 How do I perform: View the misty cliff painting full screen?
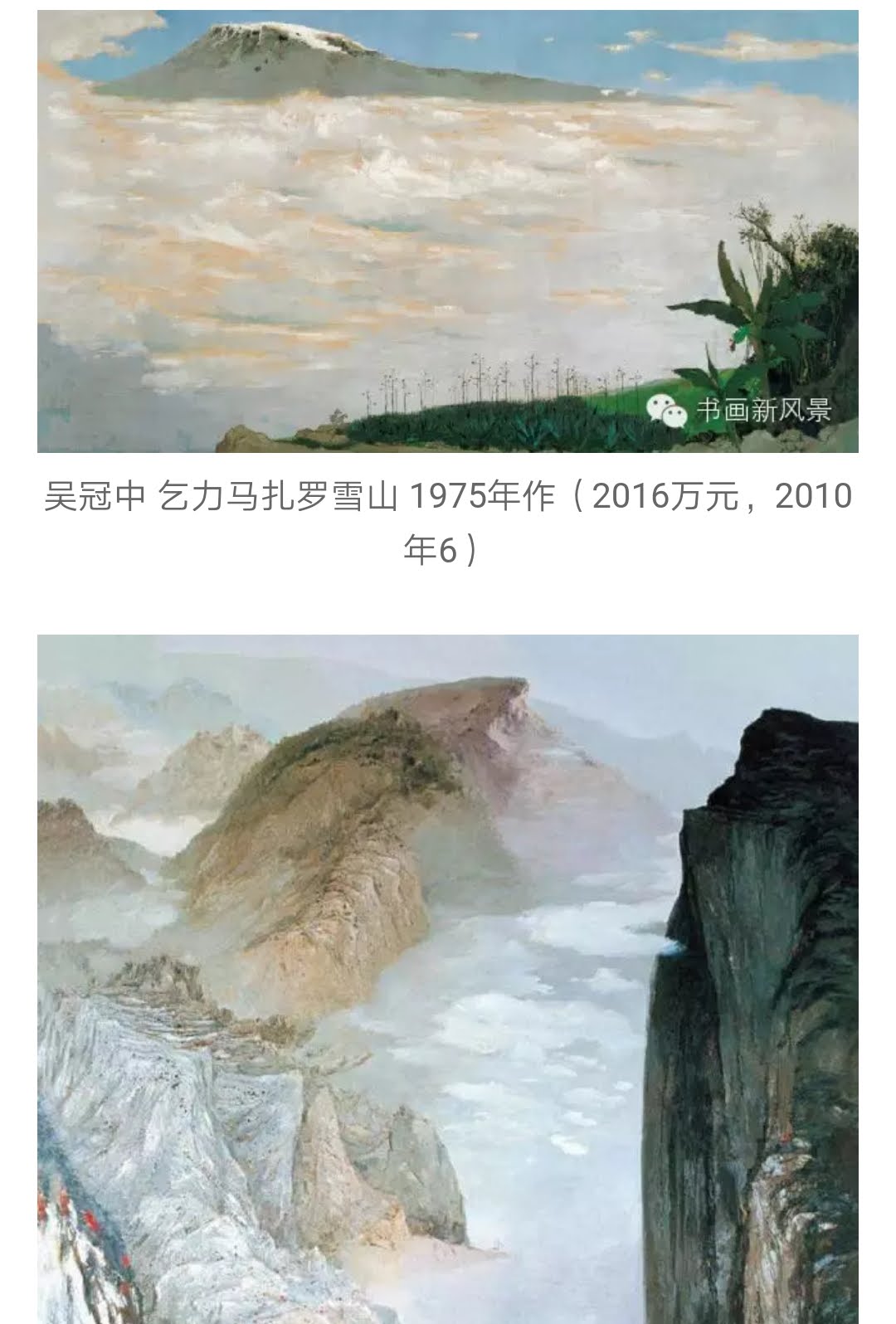pos(448,979)
